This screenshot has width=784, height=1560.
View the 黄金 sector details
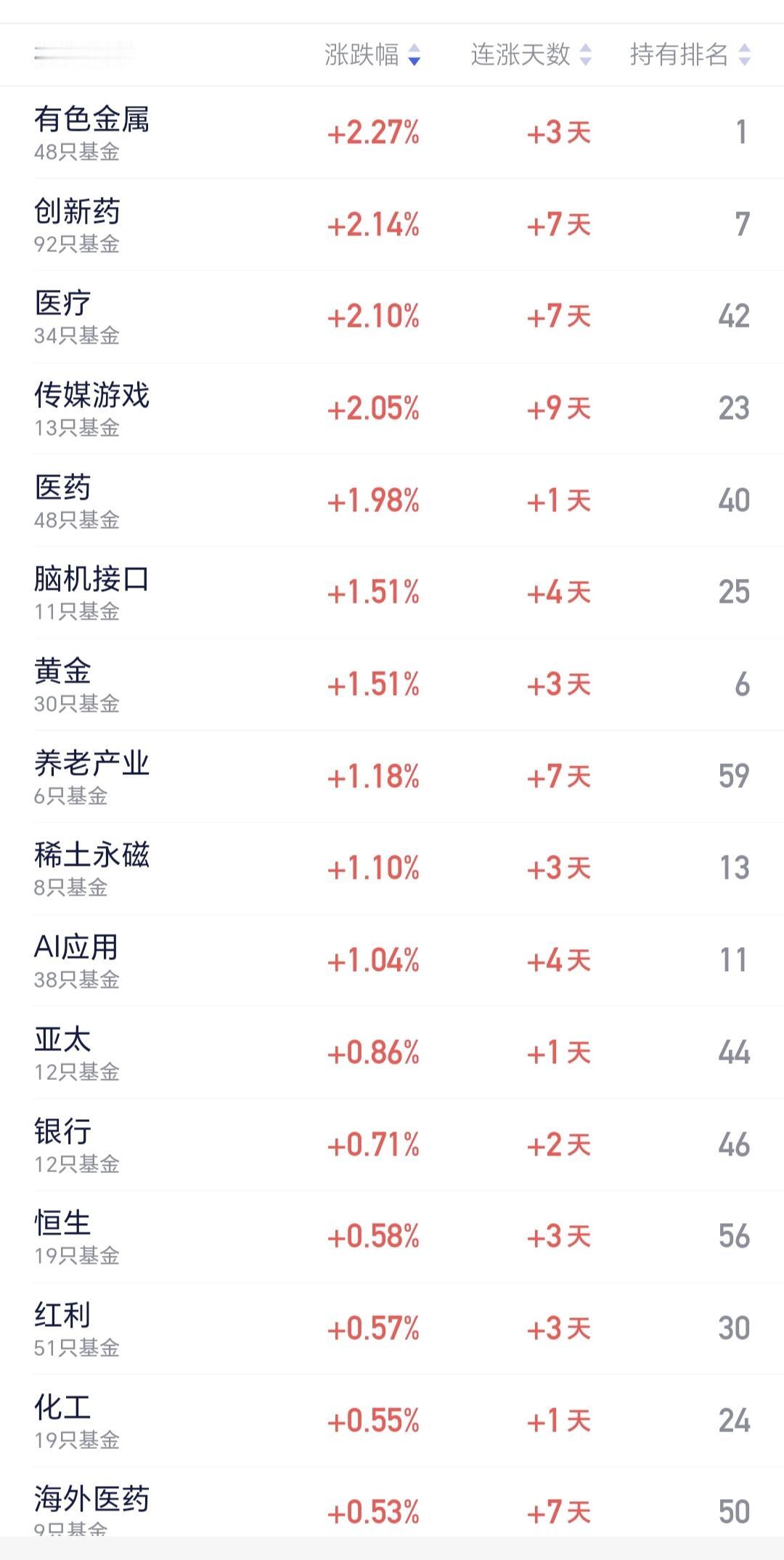click(392, 684)
